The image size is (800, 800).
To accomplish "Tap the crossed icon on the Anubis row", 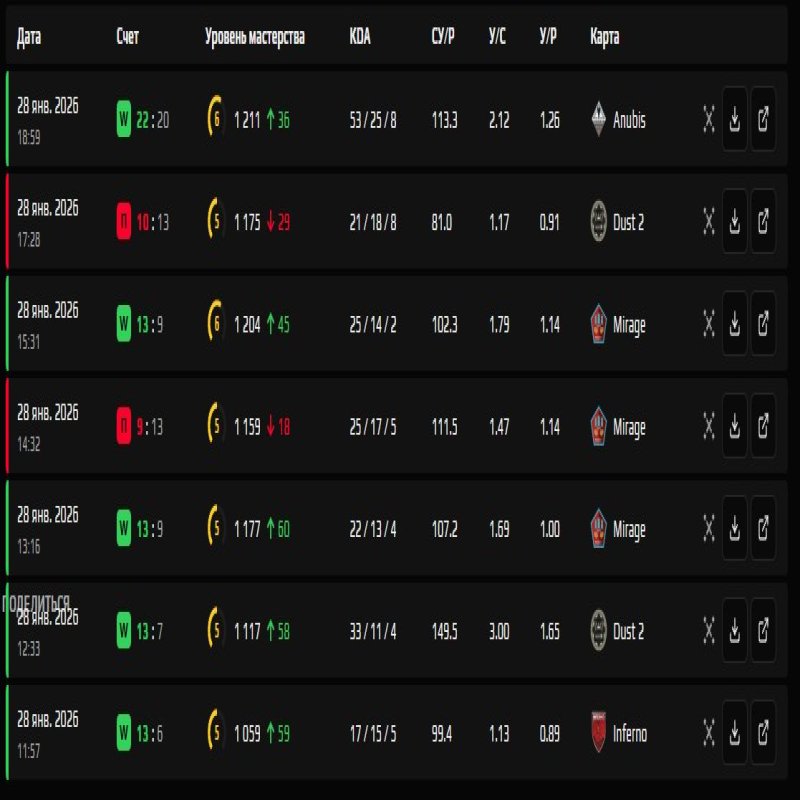I will [x=707, y=120].
